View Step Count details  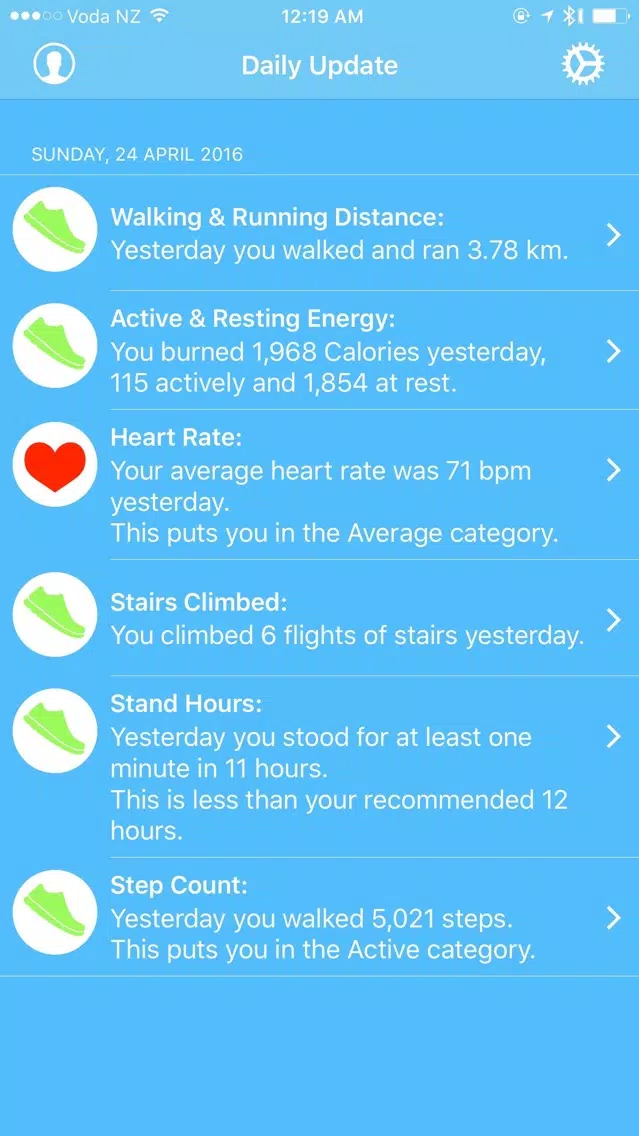[x=320, y=916]
